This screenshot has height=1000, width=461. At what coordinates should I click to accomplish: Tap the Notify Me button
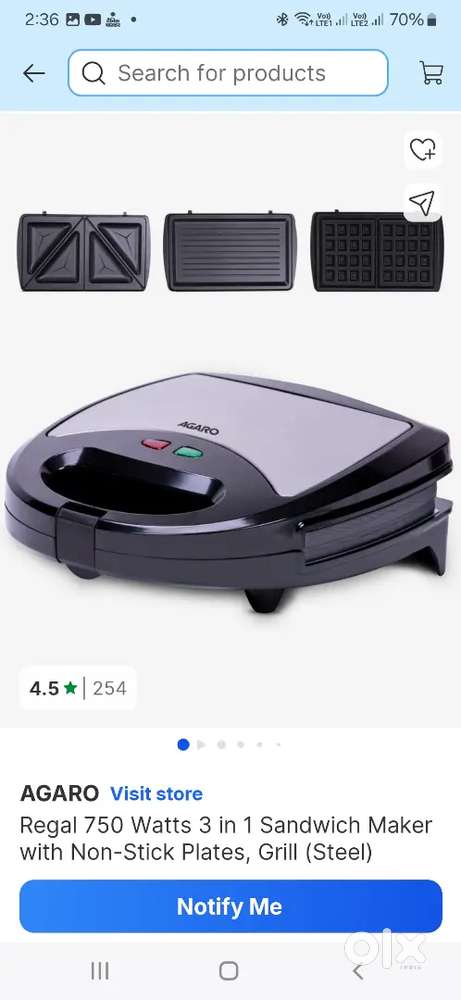[230, 906]
